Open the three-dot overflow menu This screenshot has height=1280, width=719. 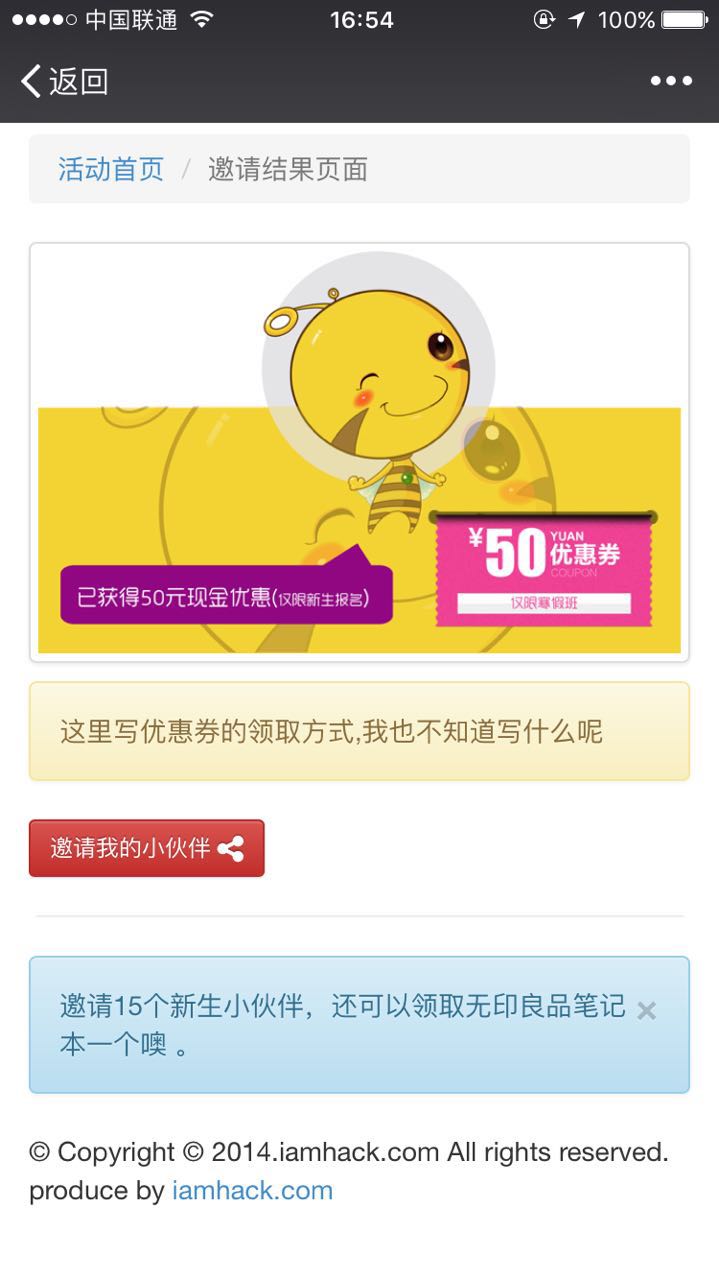coord(671,81)
